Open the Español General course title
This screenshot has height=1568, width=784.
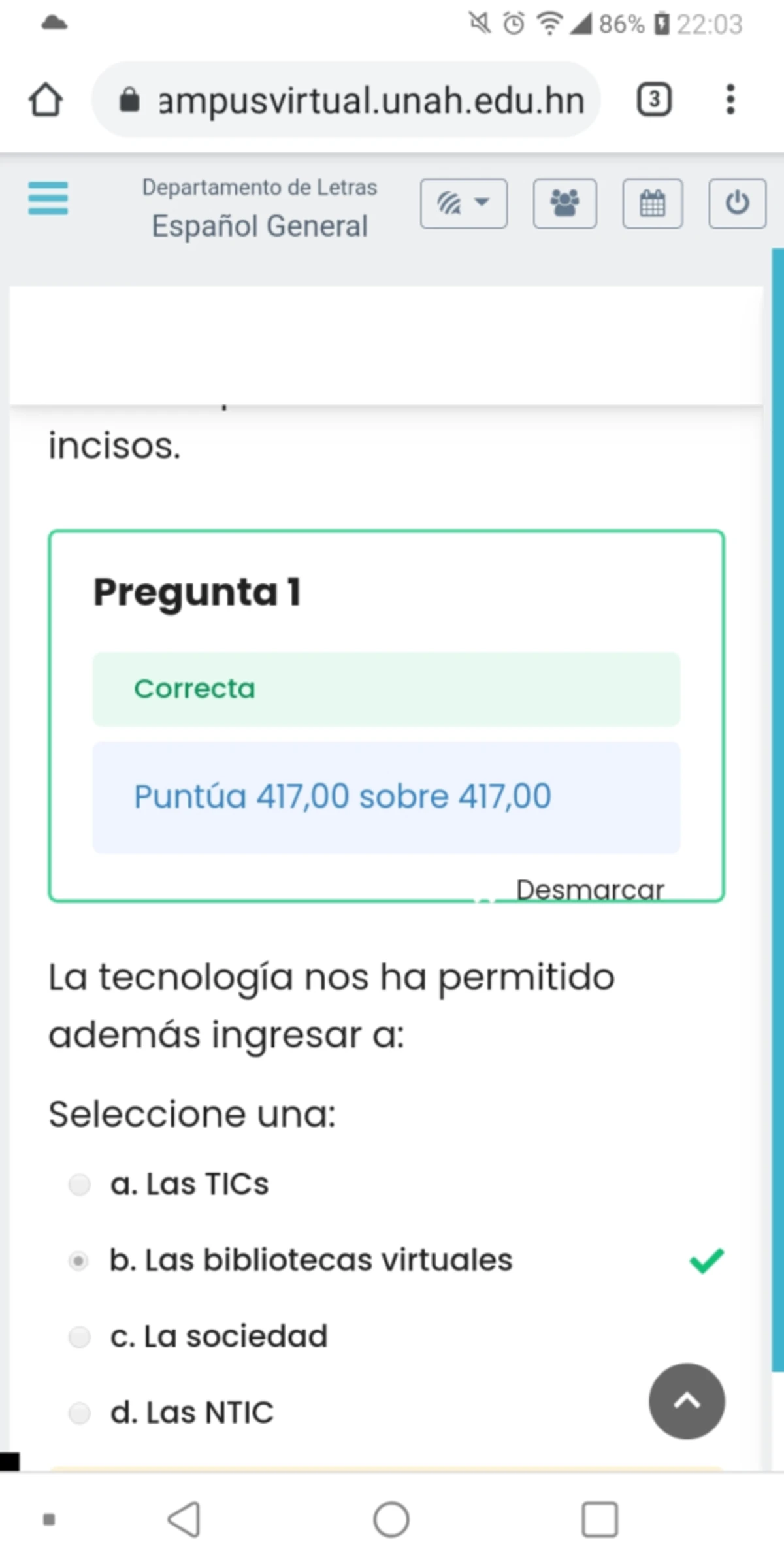click(259, 226)
